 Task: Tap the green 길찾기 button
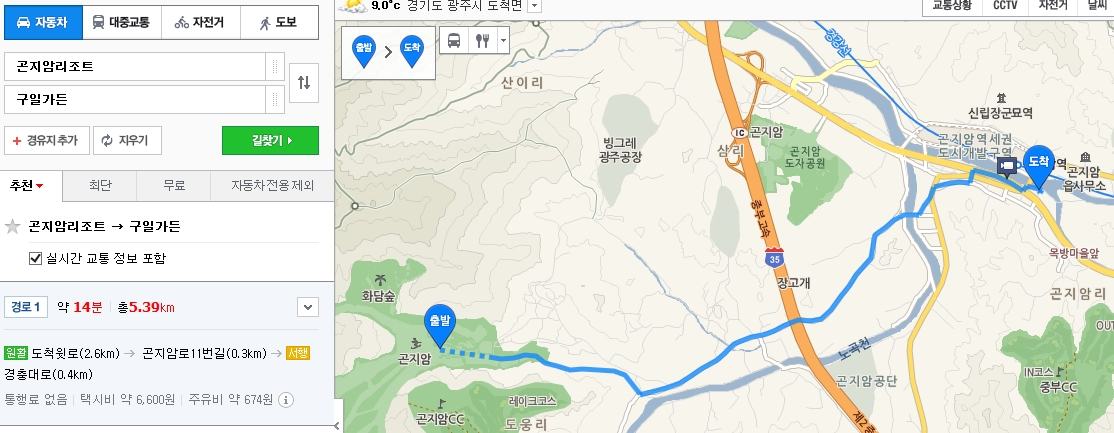[x=270, y=141]
